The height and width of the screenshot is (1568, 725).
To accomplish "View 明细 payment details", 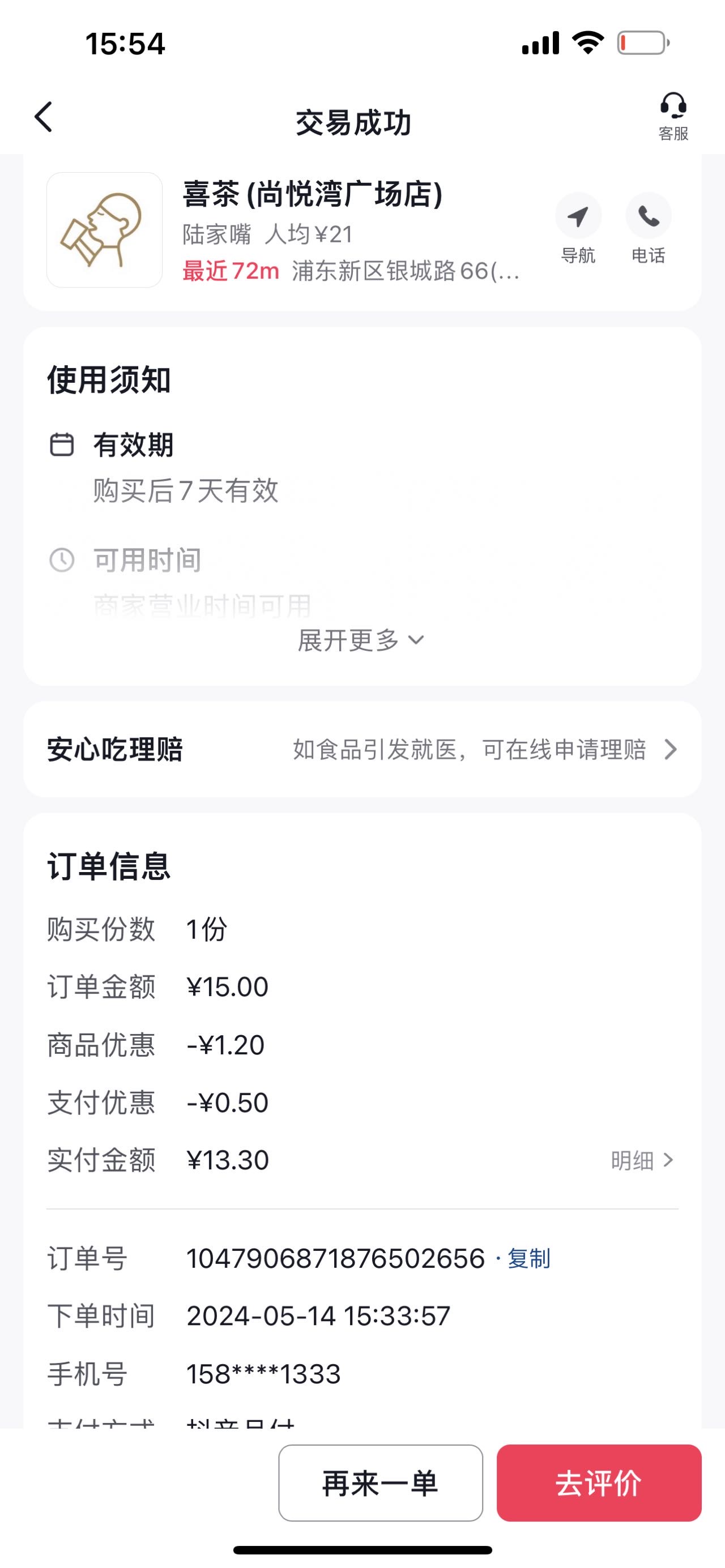I will click(642, 1160).
